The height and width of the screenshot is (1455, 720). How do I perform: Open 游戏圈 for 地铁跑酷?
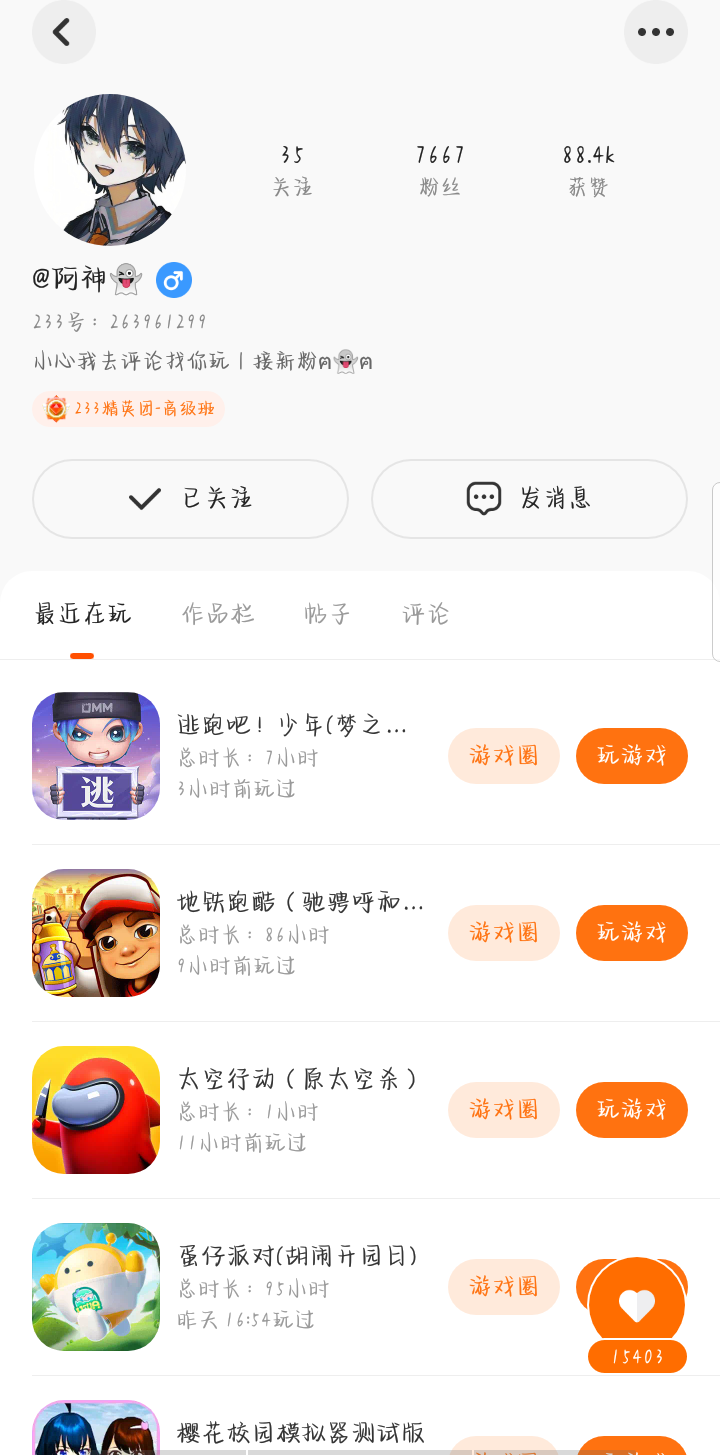point(503,933)
